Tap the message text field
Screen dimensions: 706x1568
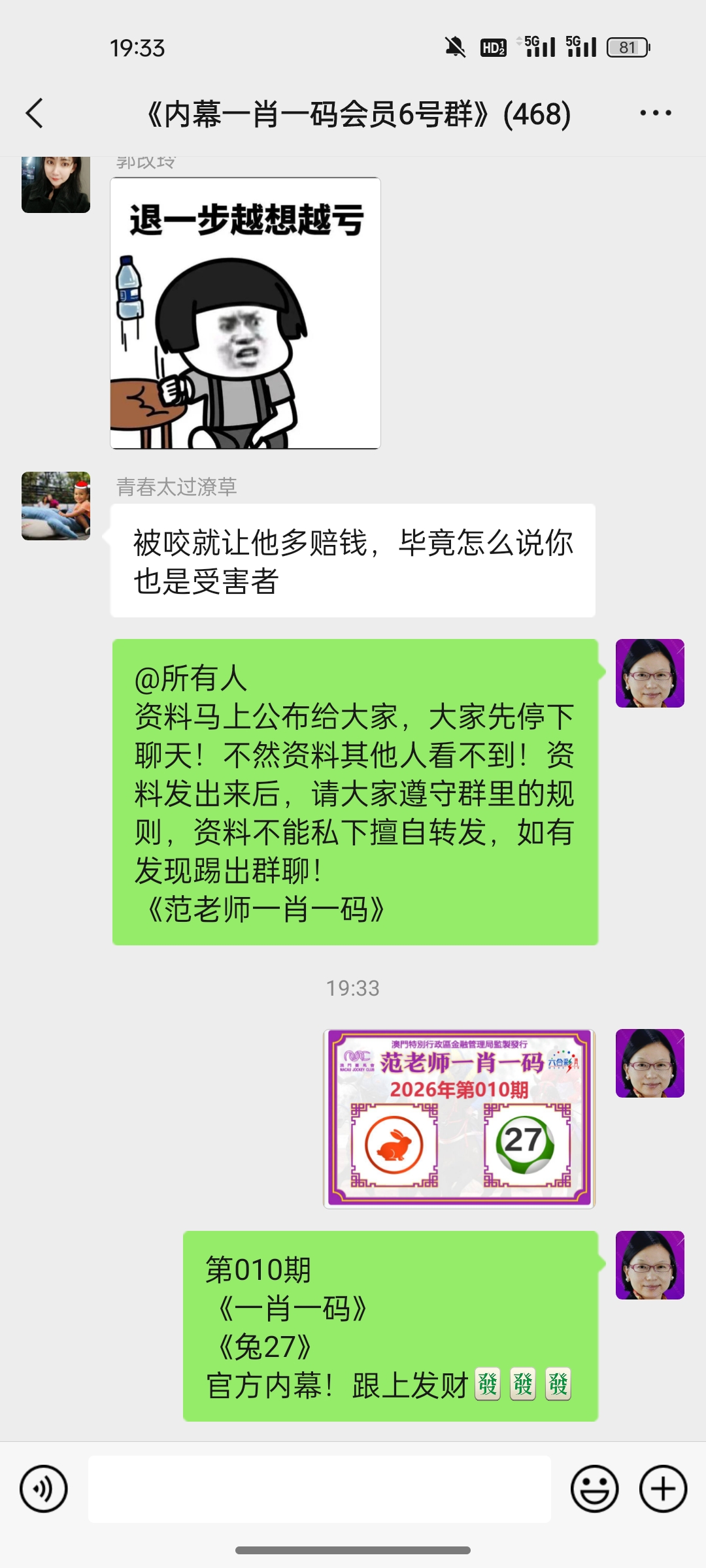pos(319,1489)
